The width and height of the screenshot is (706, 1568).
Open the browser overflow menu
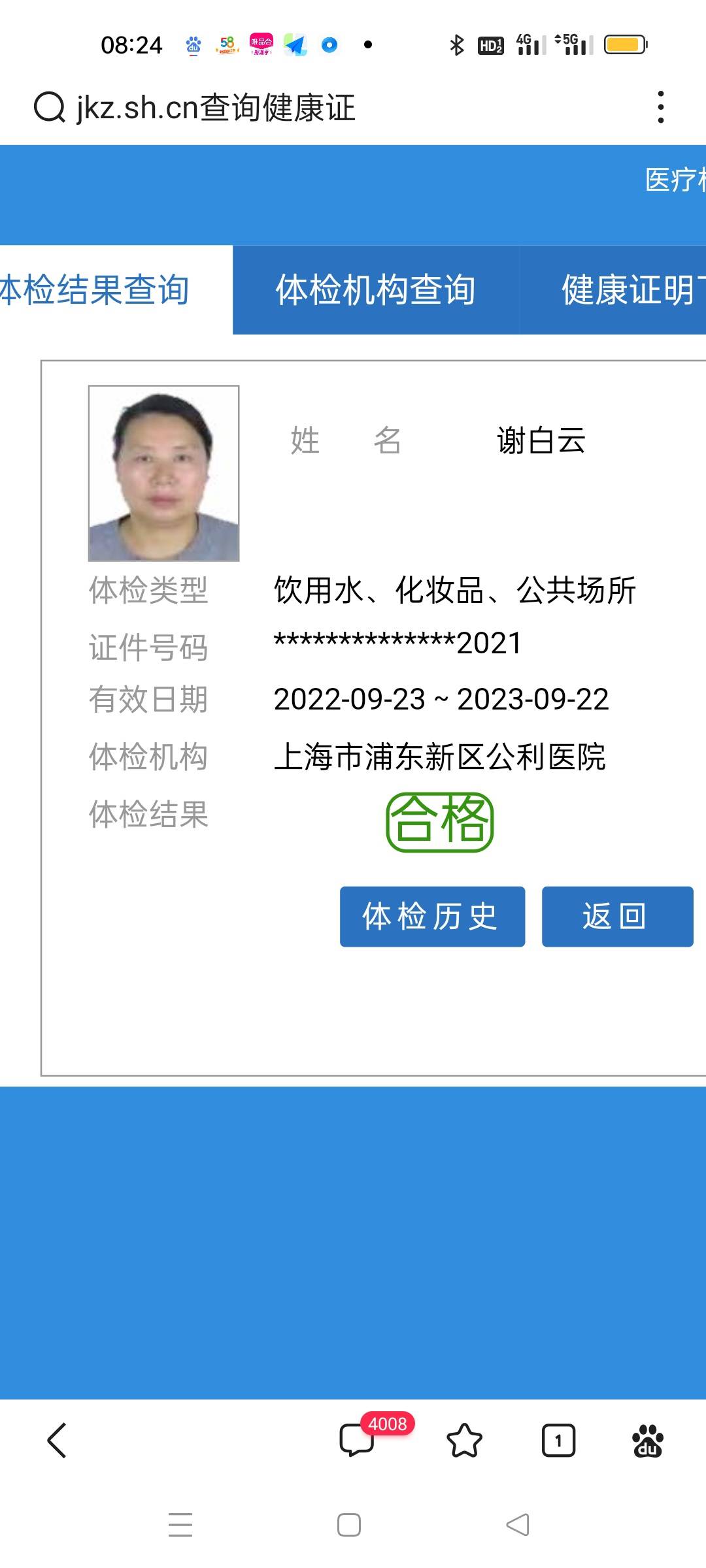coord(661,107)
